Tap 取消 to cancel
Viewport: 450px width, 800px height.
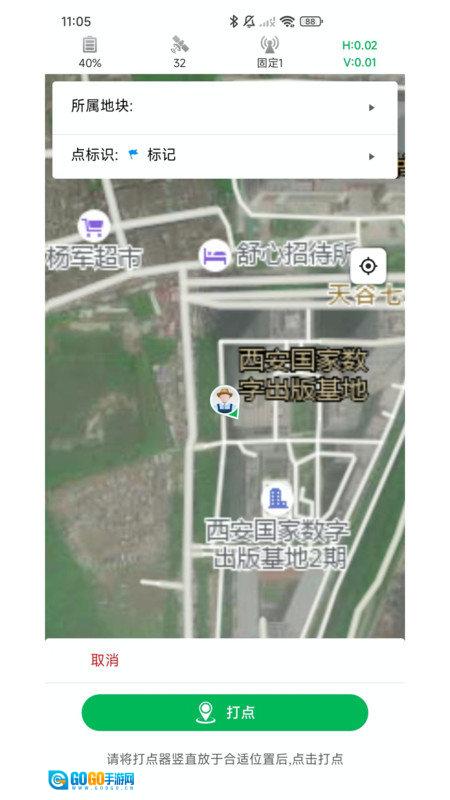[105, 660]
